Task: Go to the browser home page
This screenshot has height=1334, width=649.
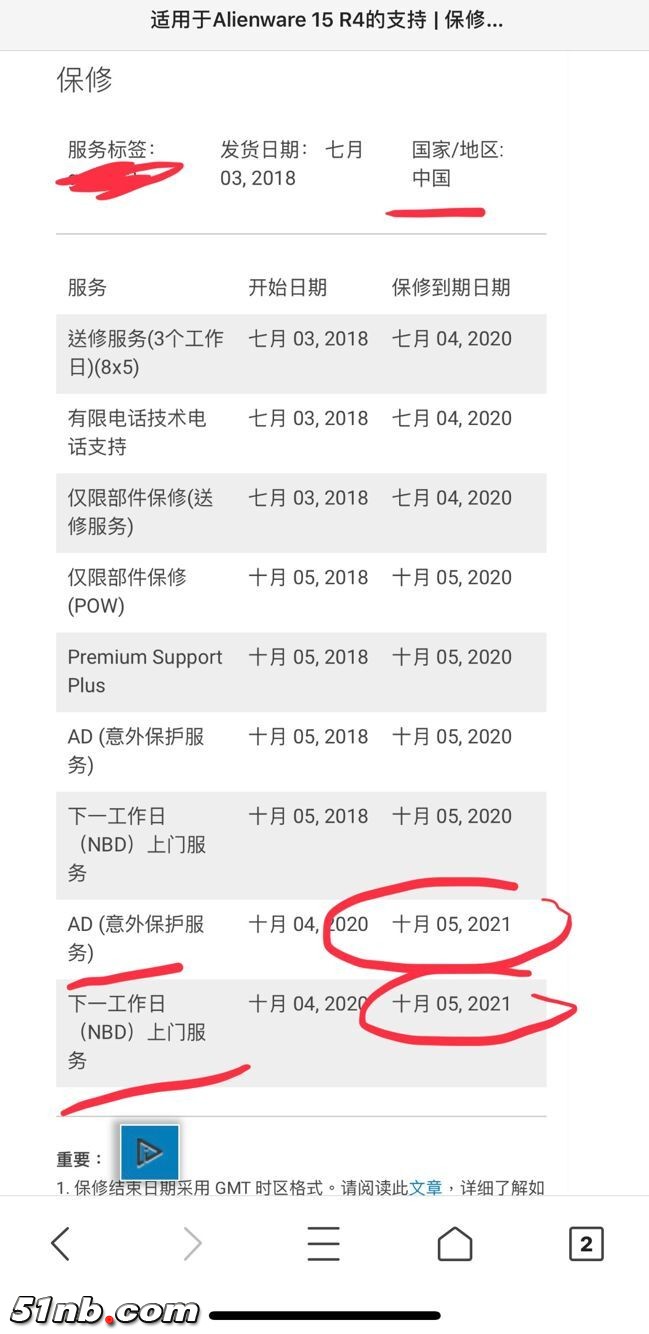Action: tap(455, 1244)
